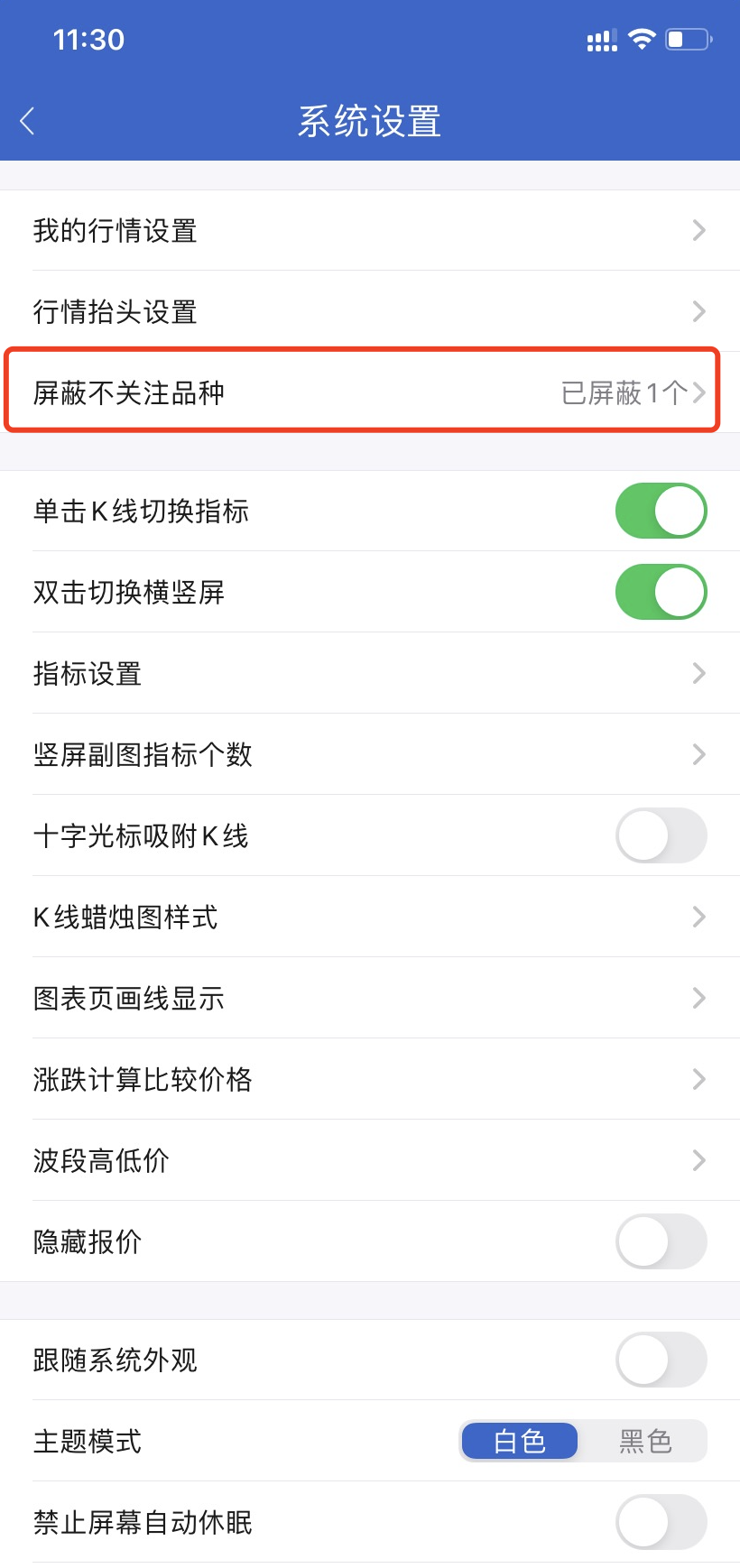Image resolution: width=740 pixels, height=1568 pixels.
Task: Turn on 隐藏报价
Action: pos(661,1241)
